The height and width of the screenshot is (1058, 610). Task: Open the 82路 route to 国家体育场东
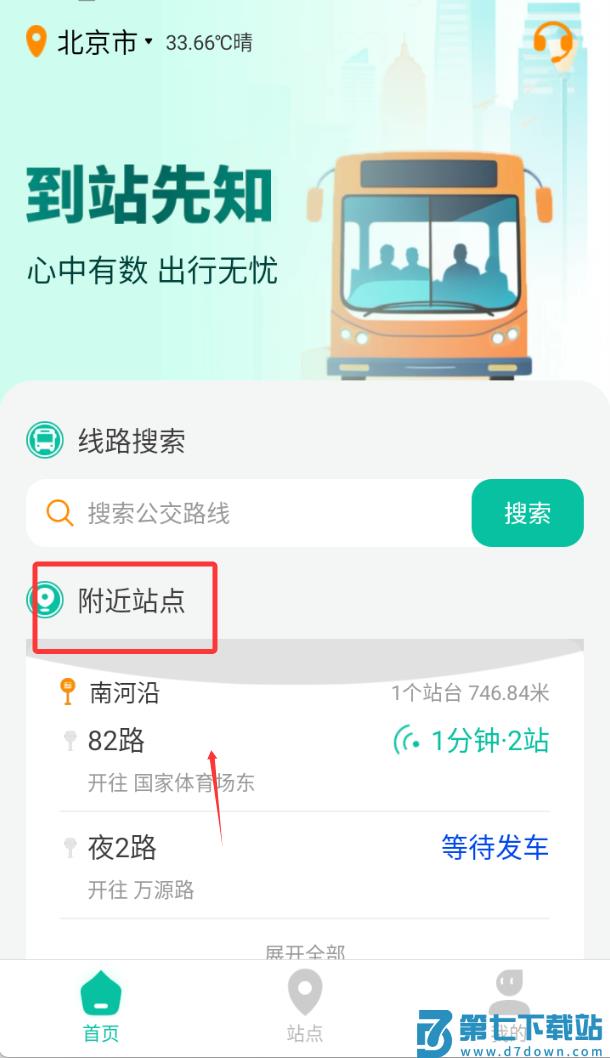(304, 760)
